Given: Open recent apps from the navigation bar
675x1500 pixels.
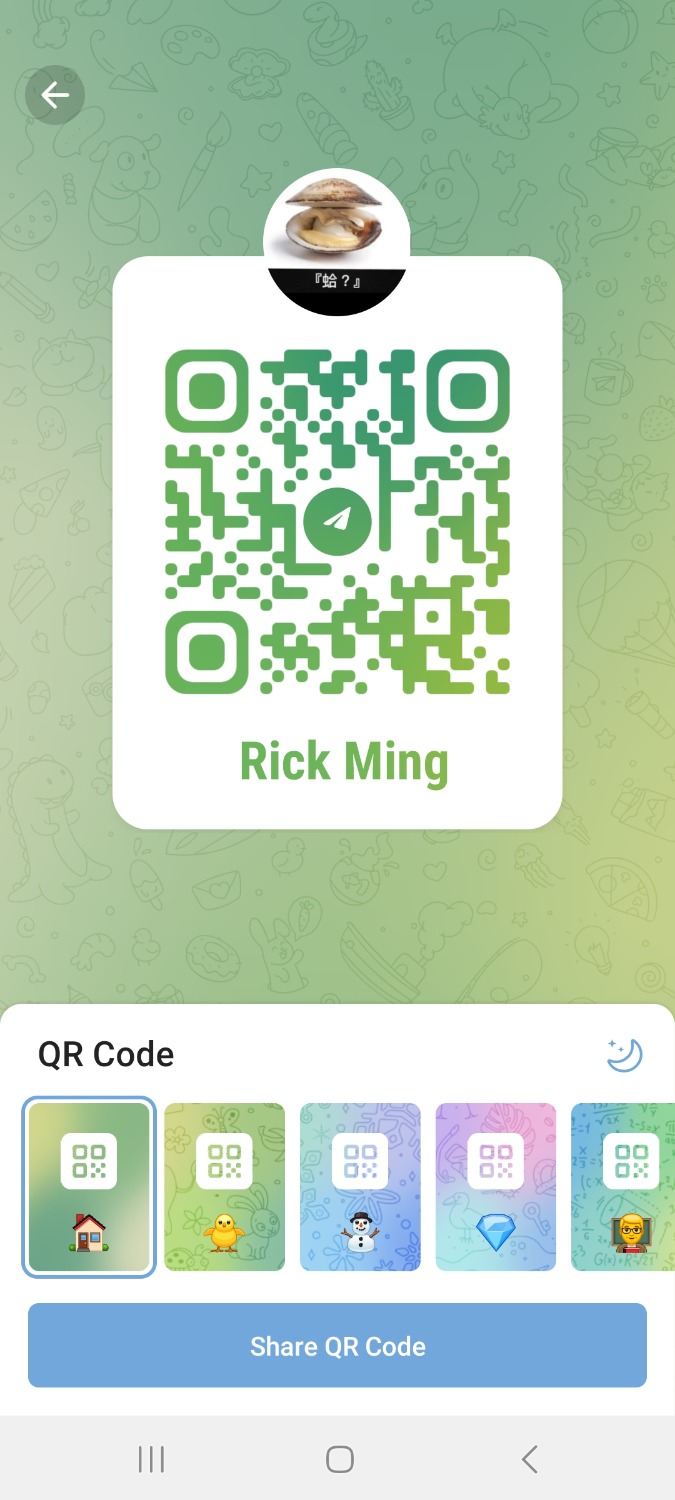Looking at the screenshot, I should click(x=151, y=1459).
